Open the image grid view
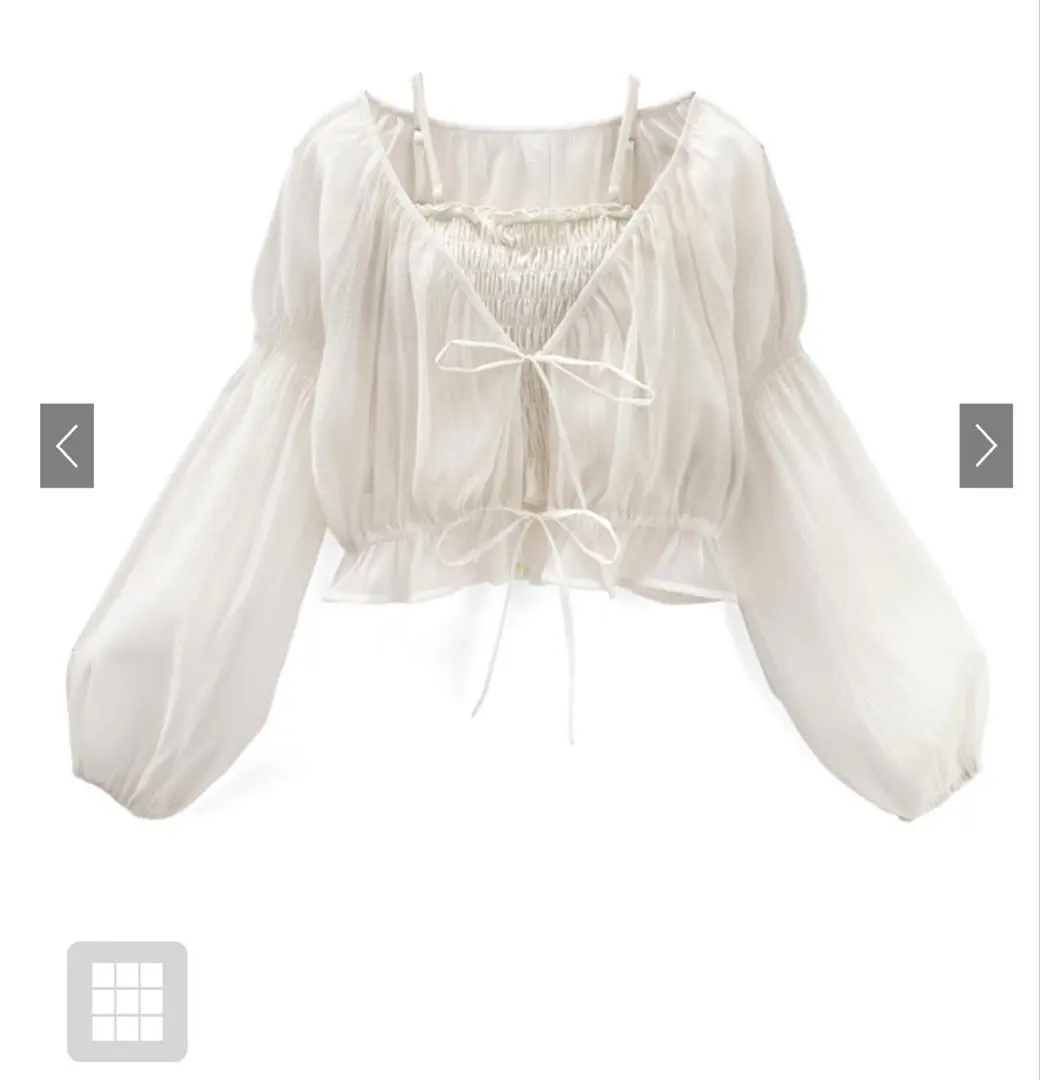Image resolution: width=1040 pixels, height=1080 pixels. click(x=127, y=1000)
